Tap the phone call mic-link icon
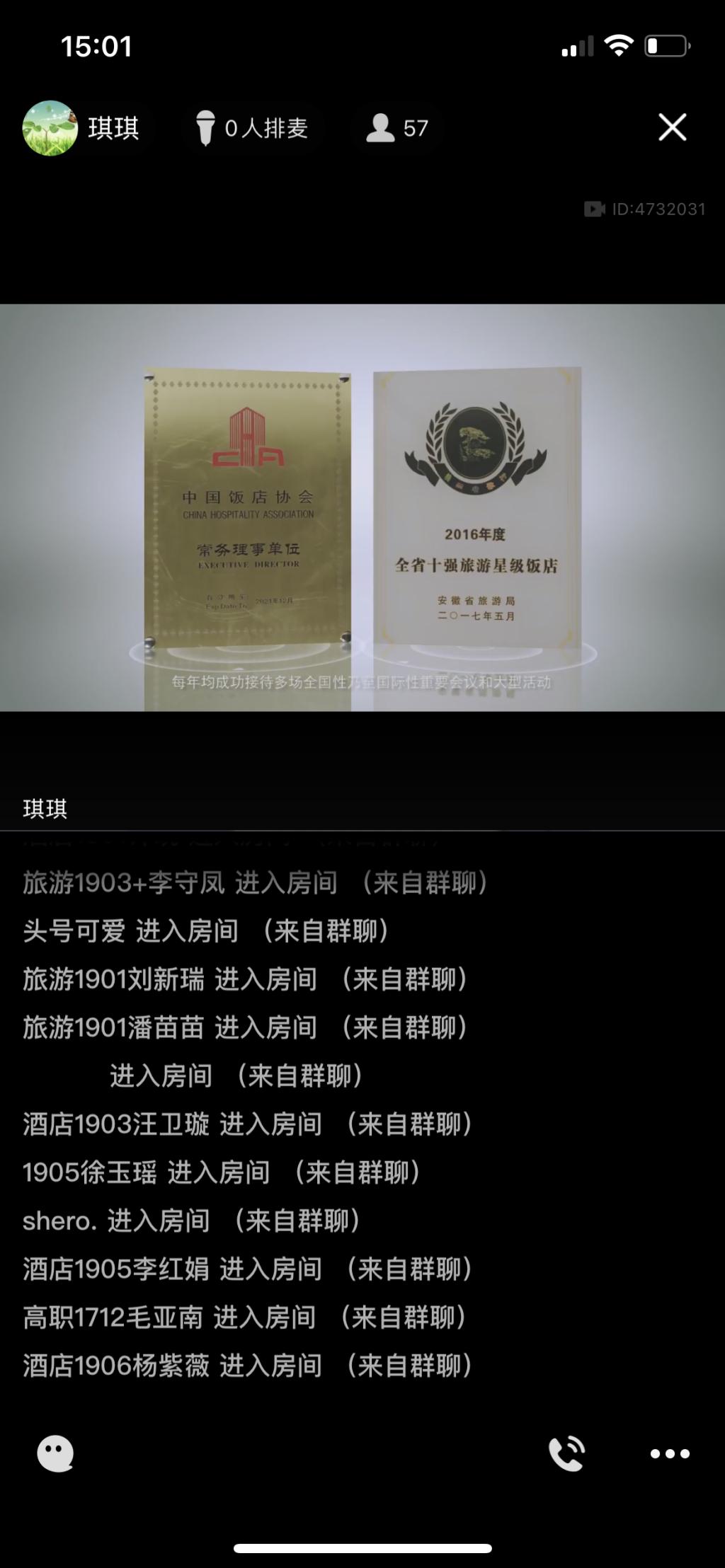The width and height of the screenshot is (725, 1568). (567, 1453)
